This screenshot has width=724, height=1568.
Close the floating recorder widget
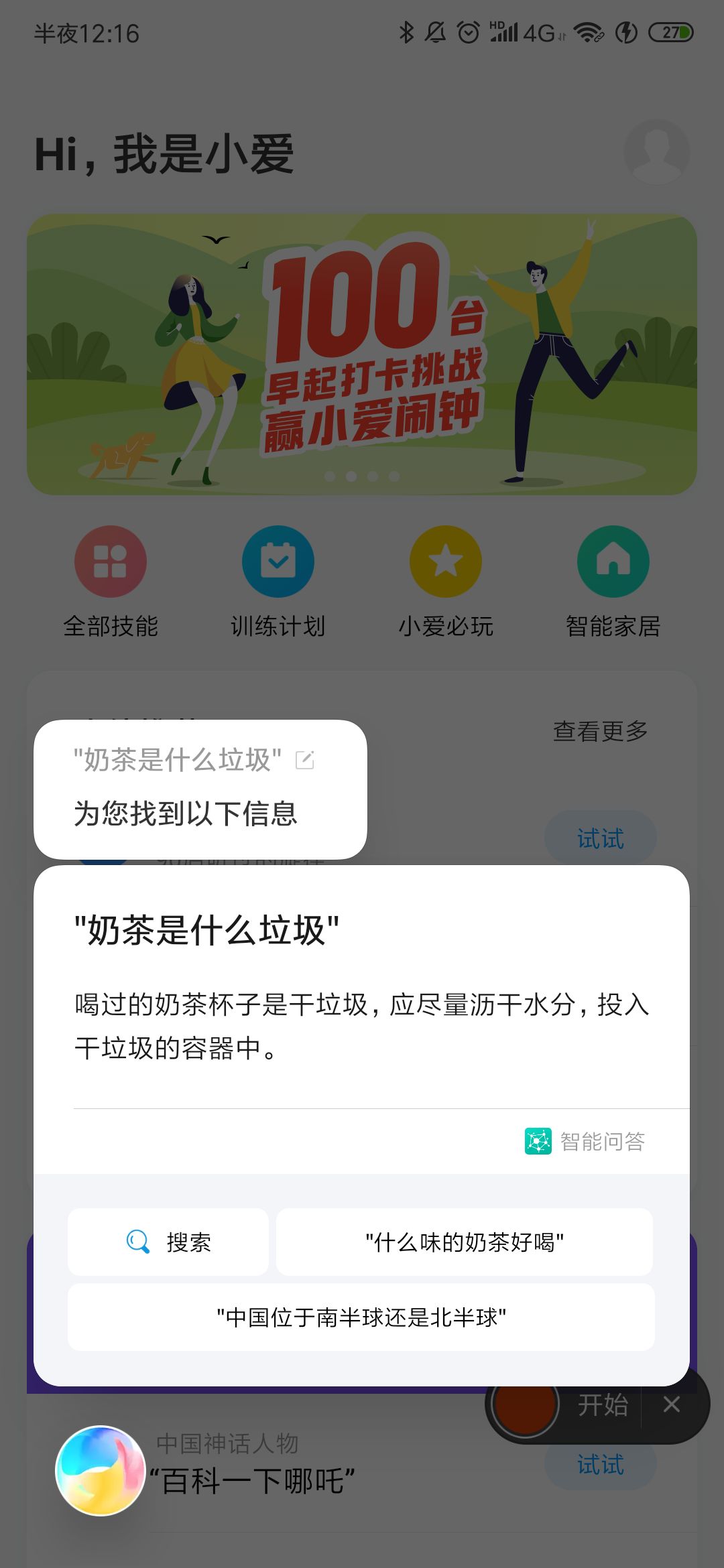pos(672,1404)
